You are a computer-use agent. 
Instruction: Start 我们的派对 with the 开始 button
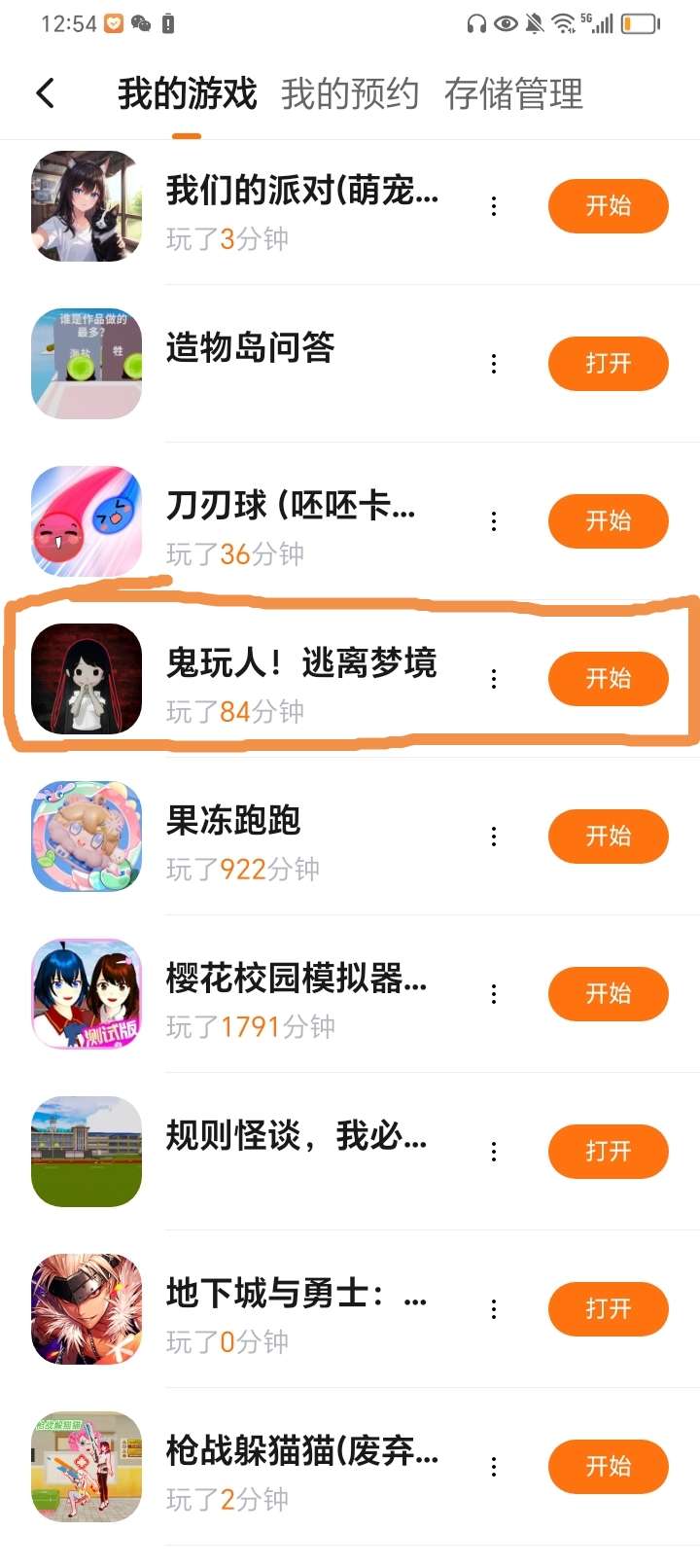point(608,206)
